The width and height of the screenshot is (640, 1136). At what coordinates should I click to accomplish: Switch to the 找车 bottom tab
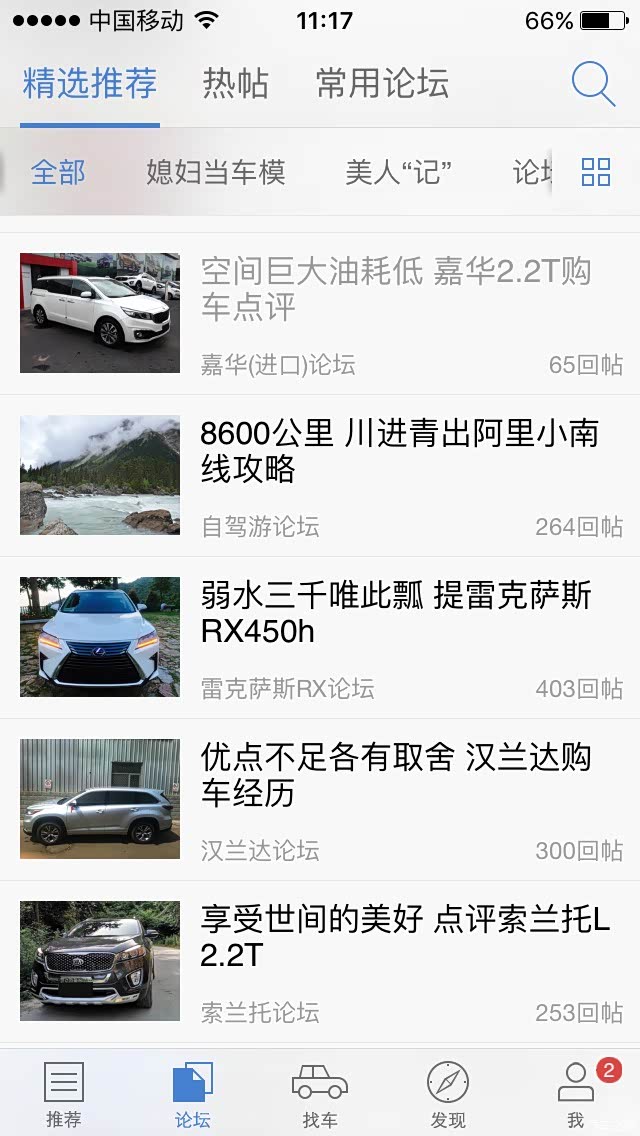pyautogui.click(x=320, y=1094)
